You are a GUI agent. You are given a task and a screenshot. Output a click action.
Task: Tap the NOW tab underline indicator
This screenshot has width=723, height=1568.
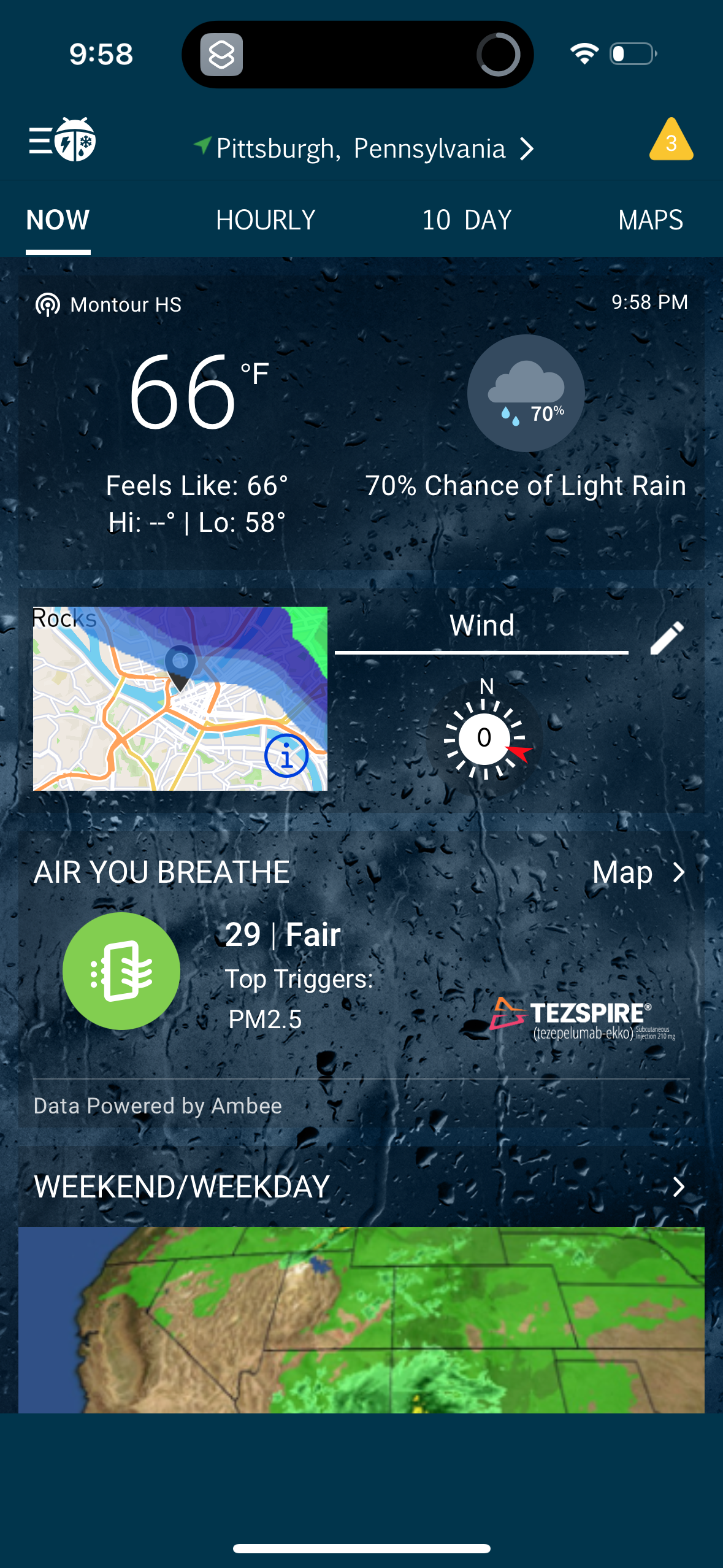coord(58,249)
